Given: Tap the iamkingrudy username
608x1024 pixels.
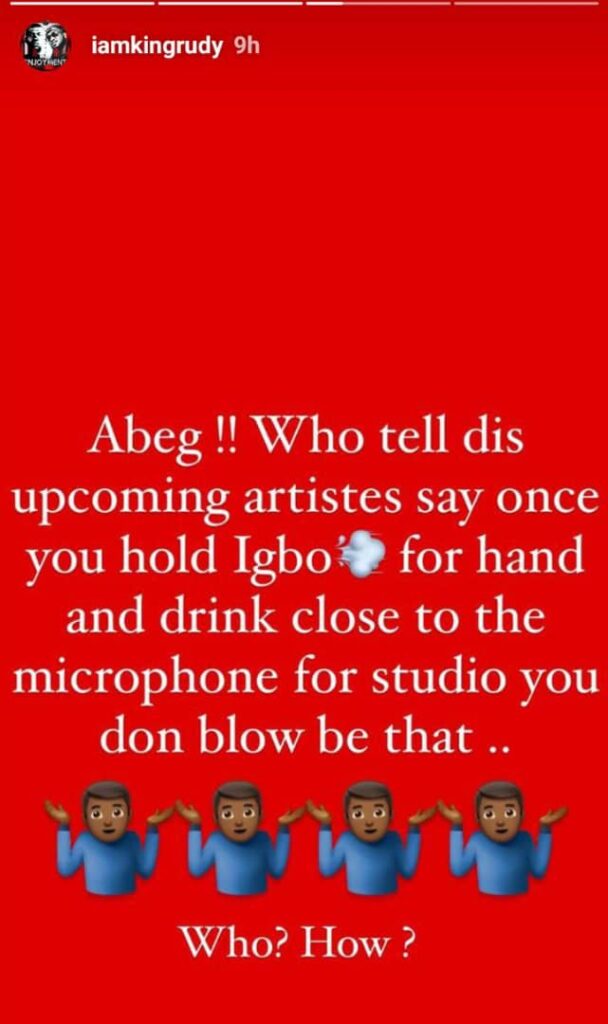Looking at the screenshot, I should click(155, 47).
